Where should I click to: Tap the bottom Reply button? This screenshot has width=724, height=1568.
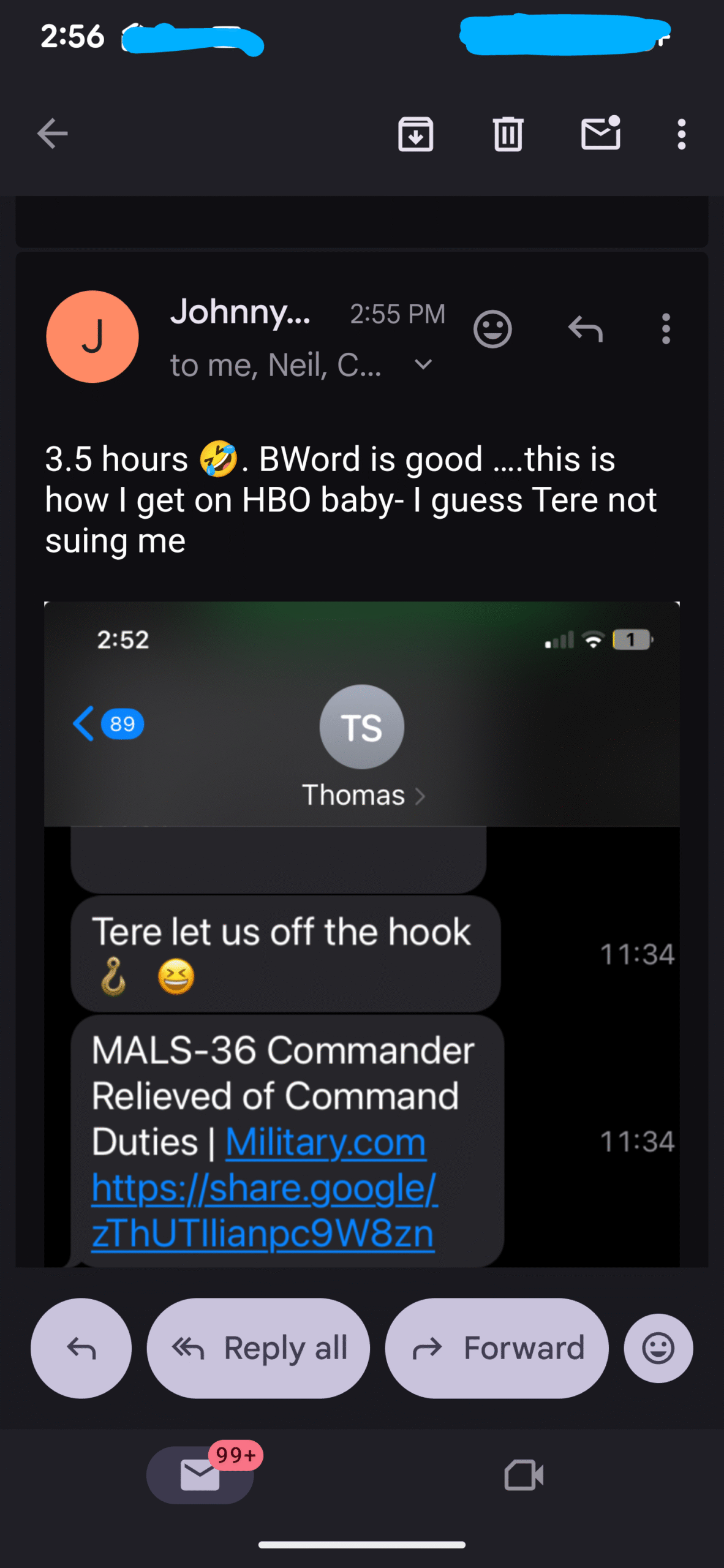(x=81, y=1347)
